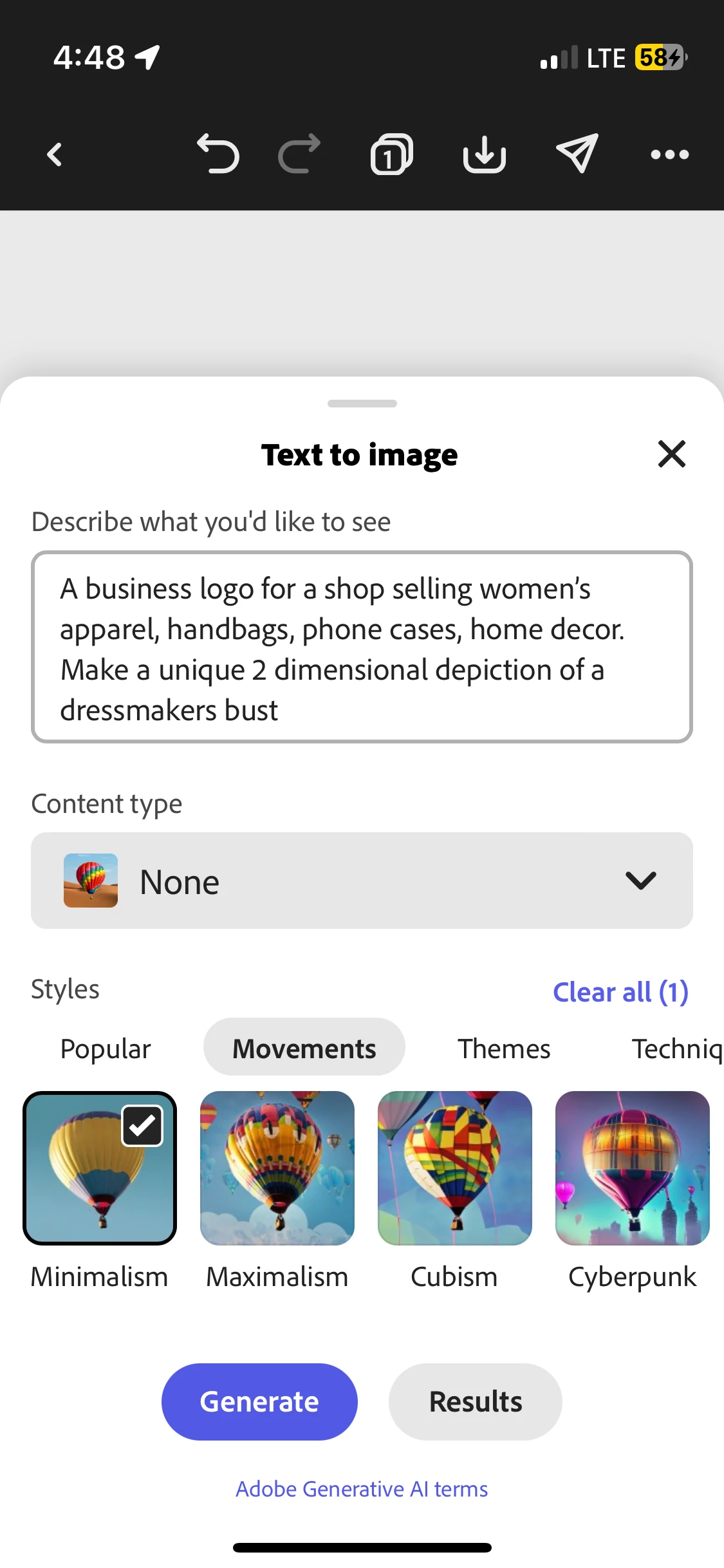
Task: Switch to the Popular styles tab
Action: click(x=106, y=1049)
